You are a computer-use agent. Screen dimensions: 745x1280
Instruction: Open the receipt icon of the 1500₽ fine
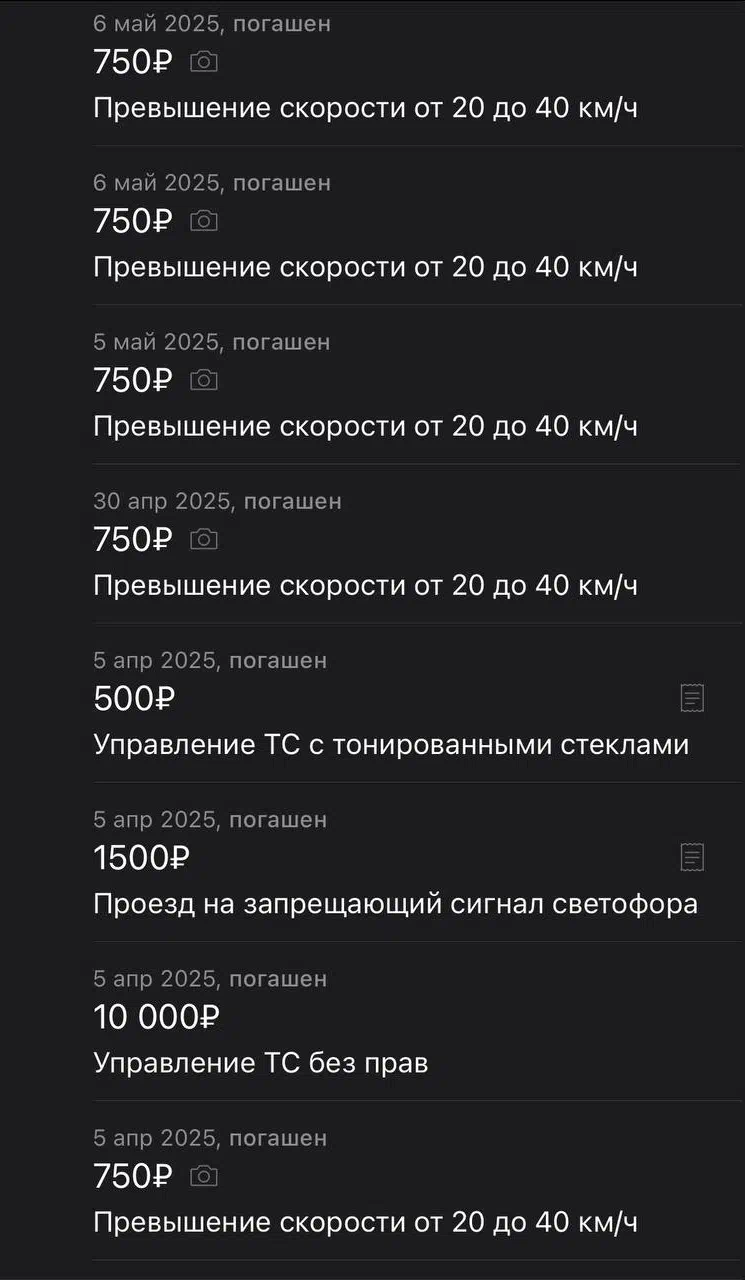[692, 856]
